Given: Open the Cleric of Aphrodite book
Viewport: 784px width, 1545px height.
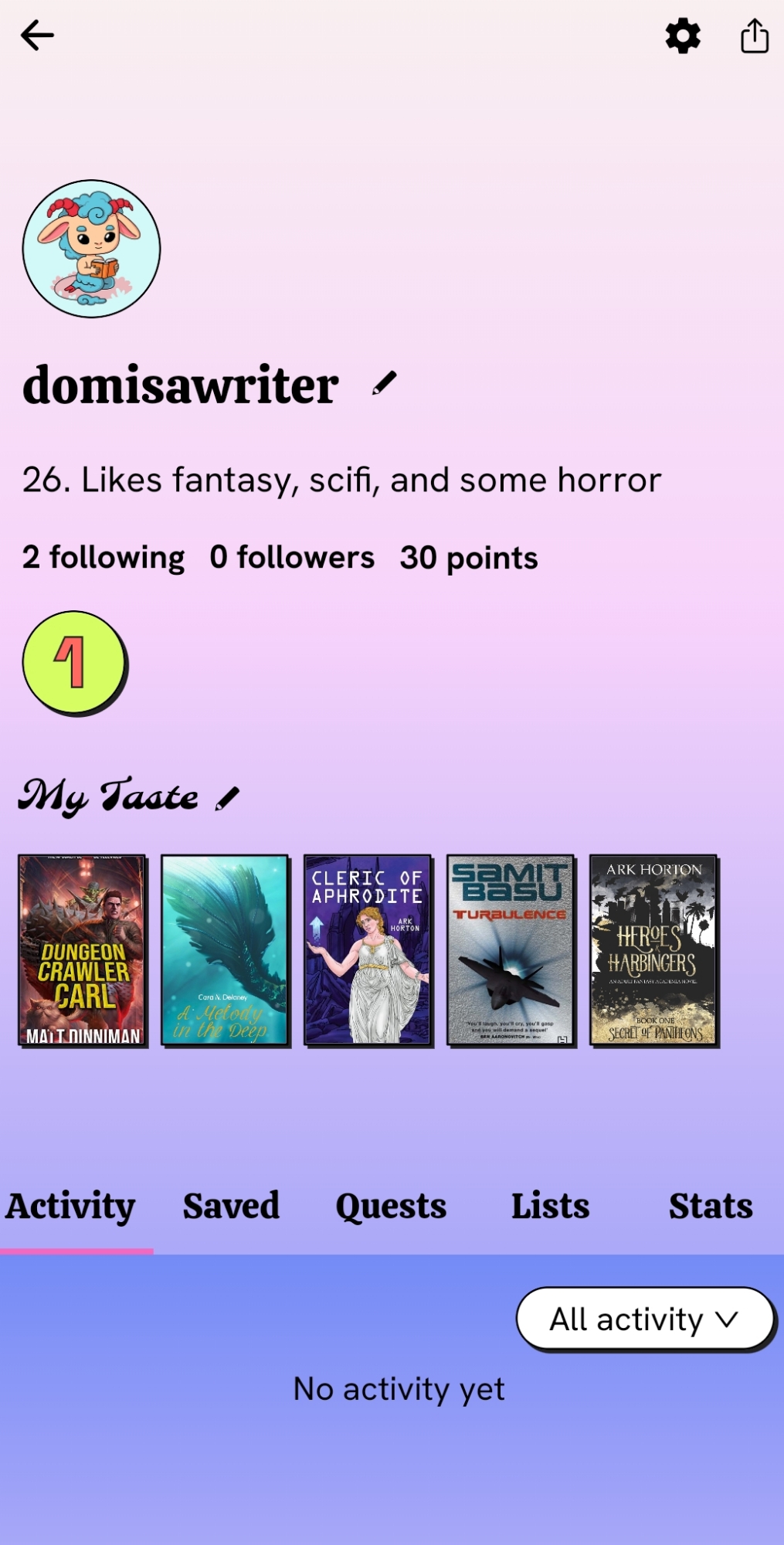Looking at the screenshot, I should [x=368, y=950].
